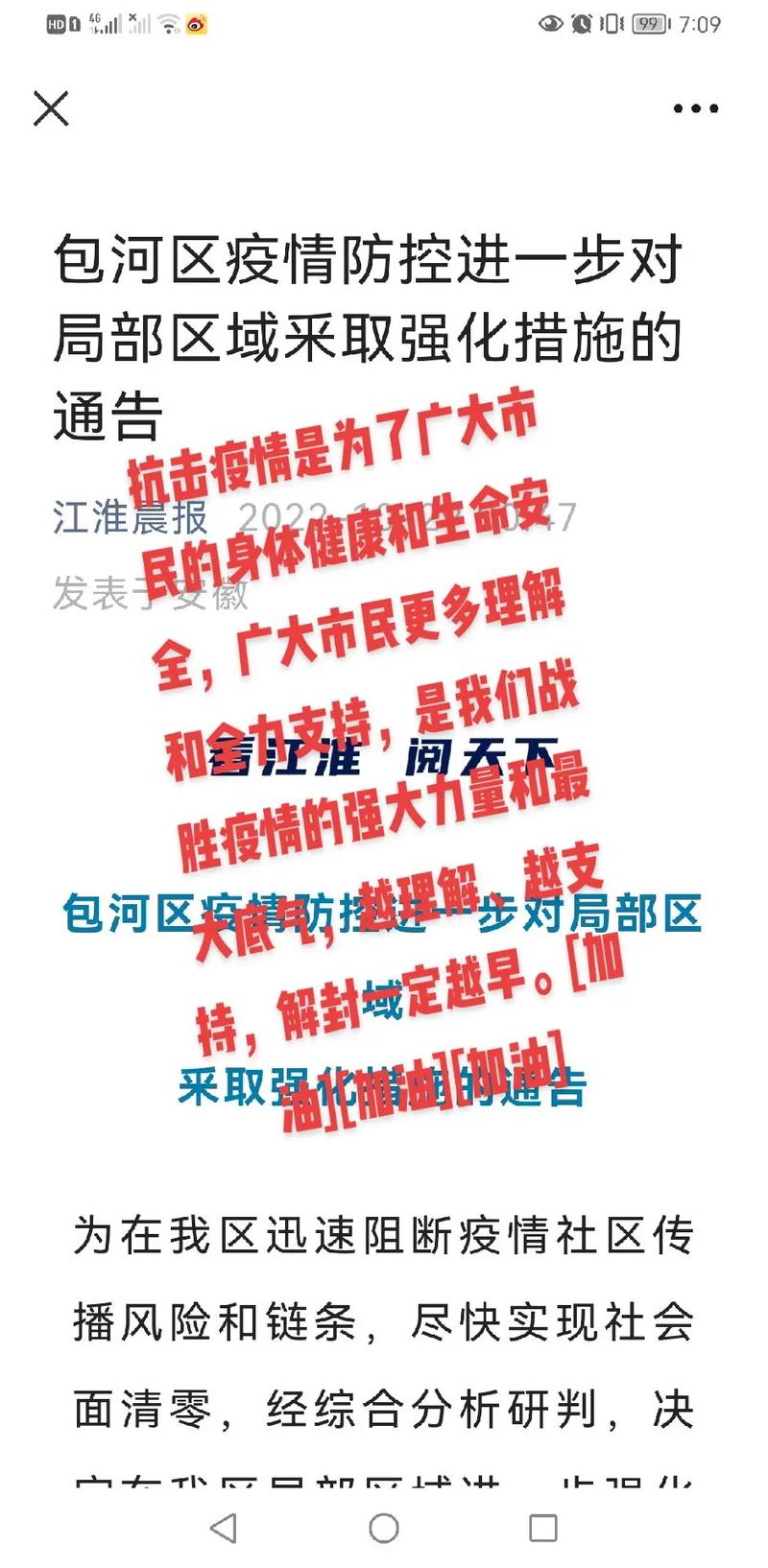768x1568 pixels.
Task: Open the 江淮晨报 account link
Action: pyautogui.click(x=131, y=517)
